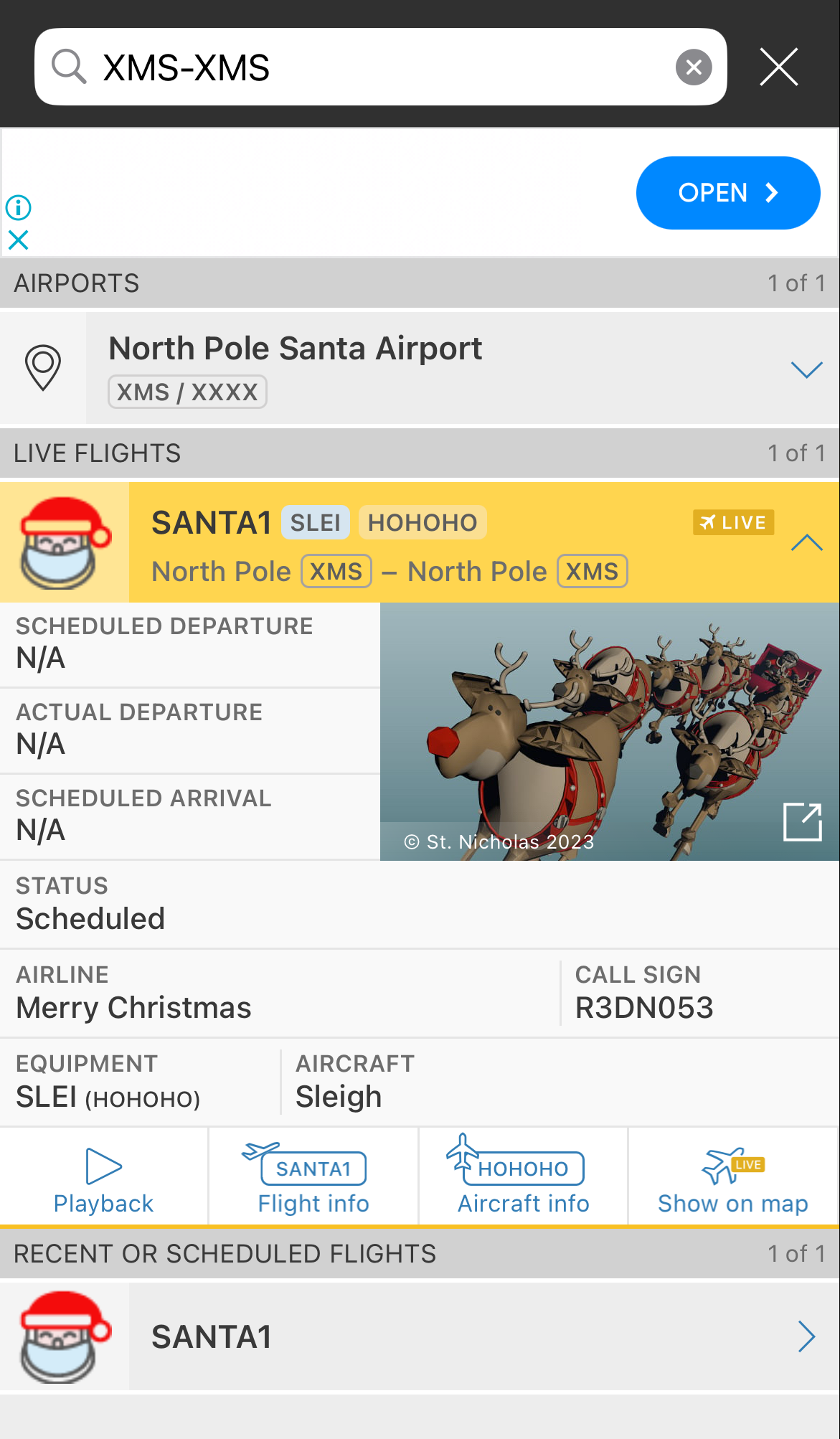
Task: Open the sleigh photo fullscreen
Action: click(802, 821)
